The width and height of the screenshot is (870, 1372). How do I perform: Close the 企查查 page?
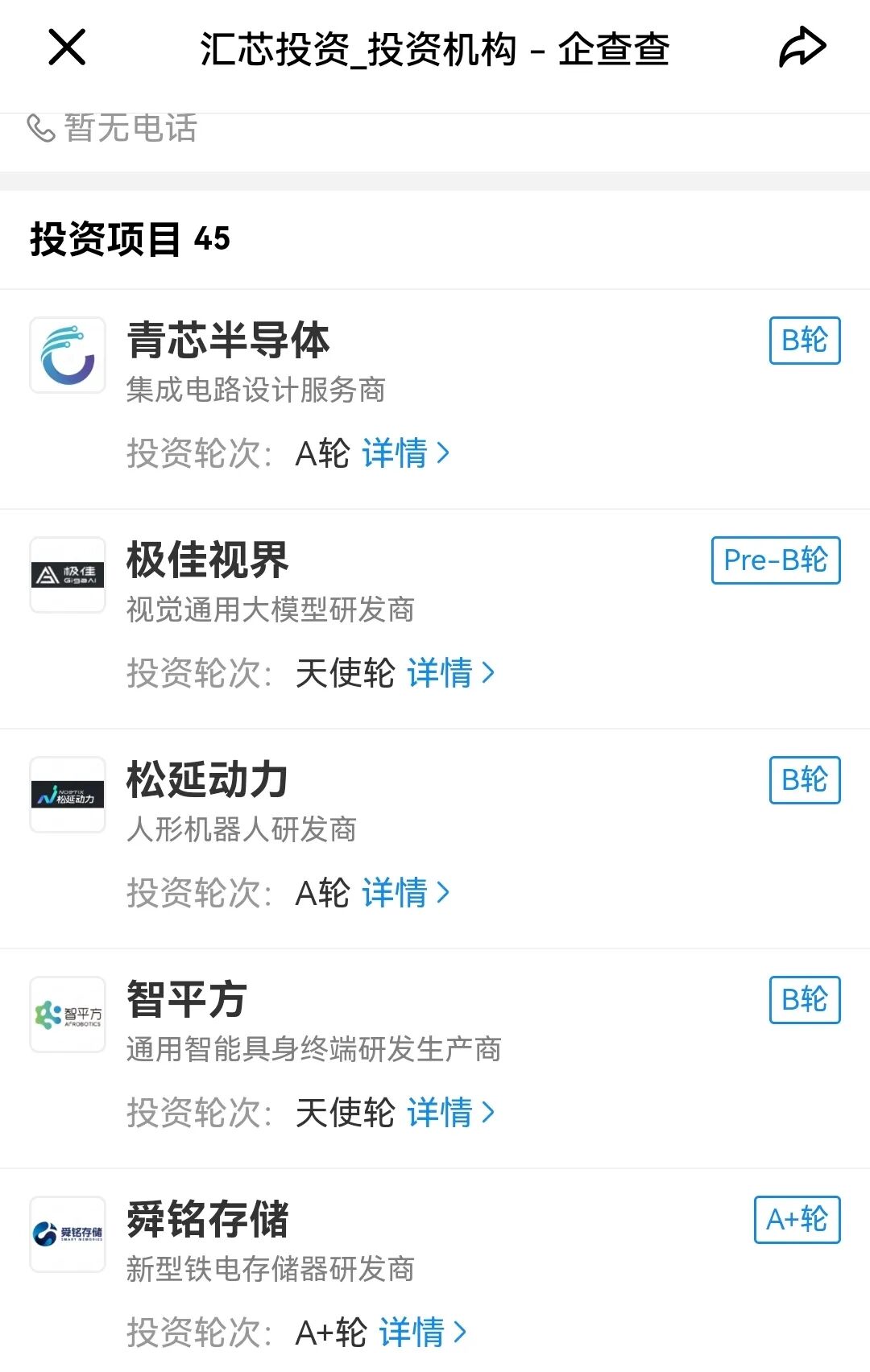67,48
